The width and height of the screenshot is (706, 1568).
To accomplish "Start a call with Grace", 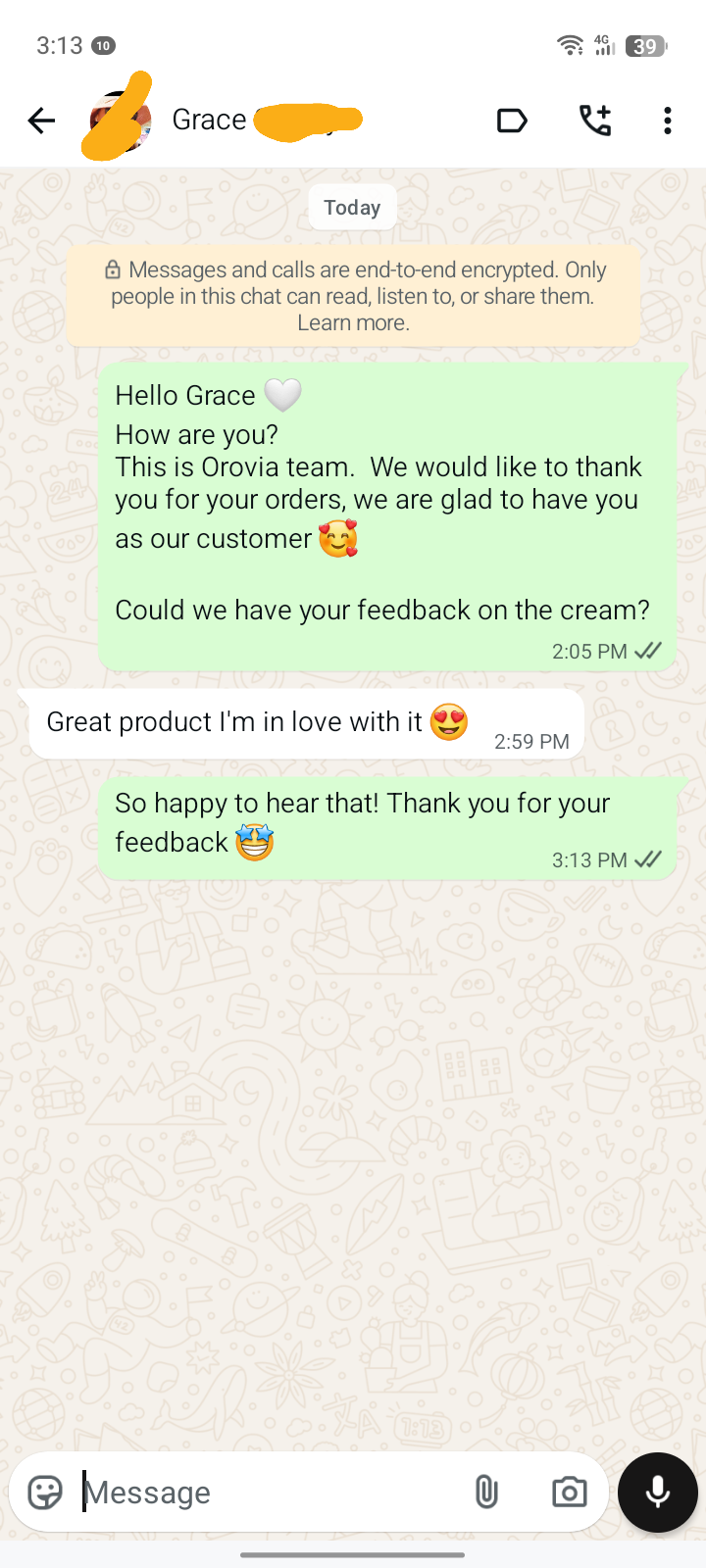I will tap(594, 120).
